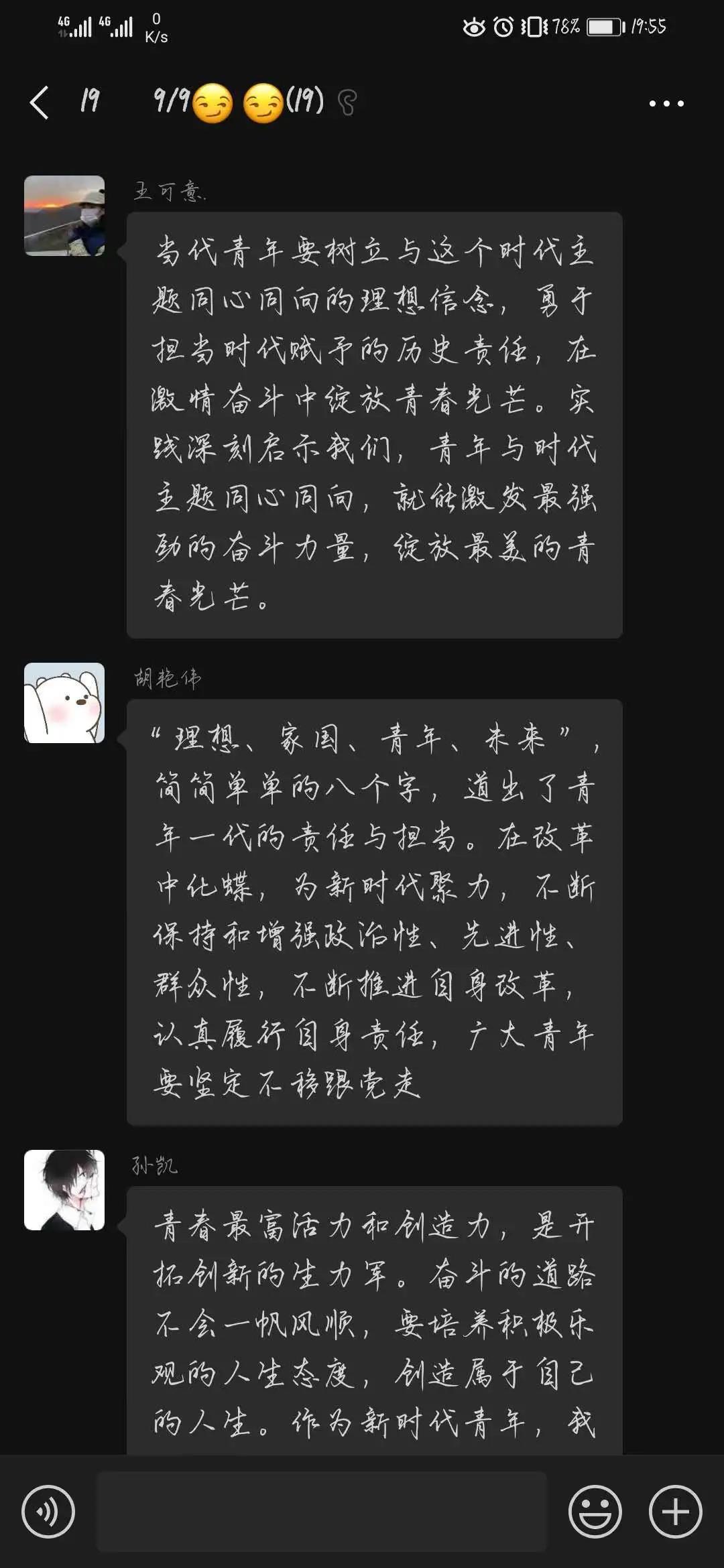Open 孙凯's anime avatar profile
724x1568 pixels.
pyautogui.click(x=64, y=1190)
